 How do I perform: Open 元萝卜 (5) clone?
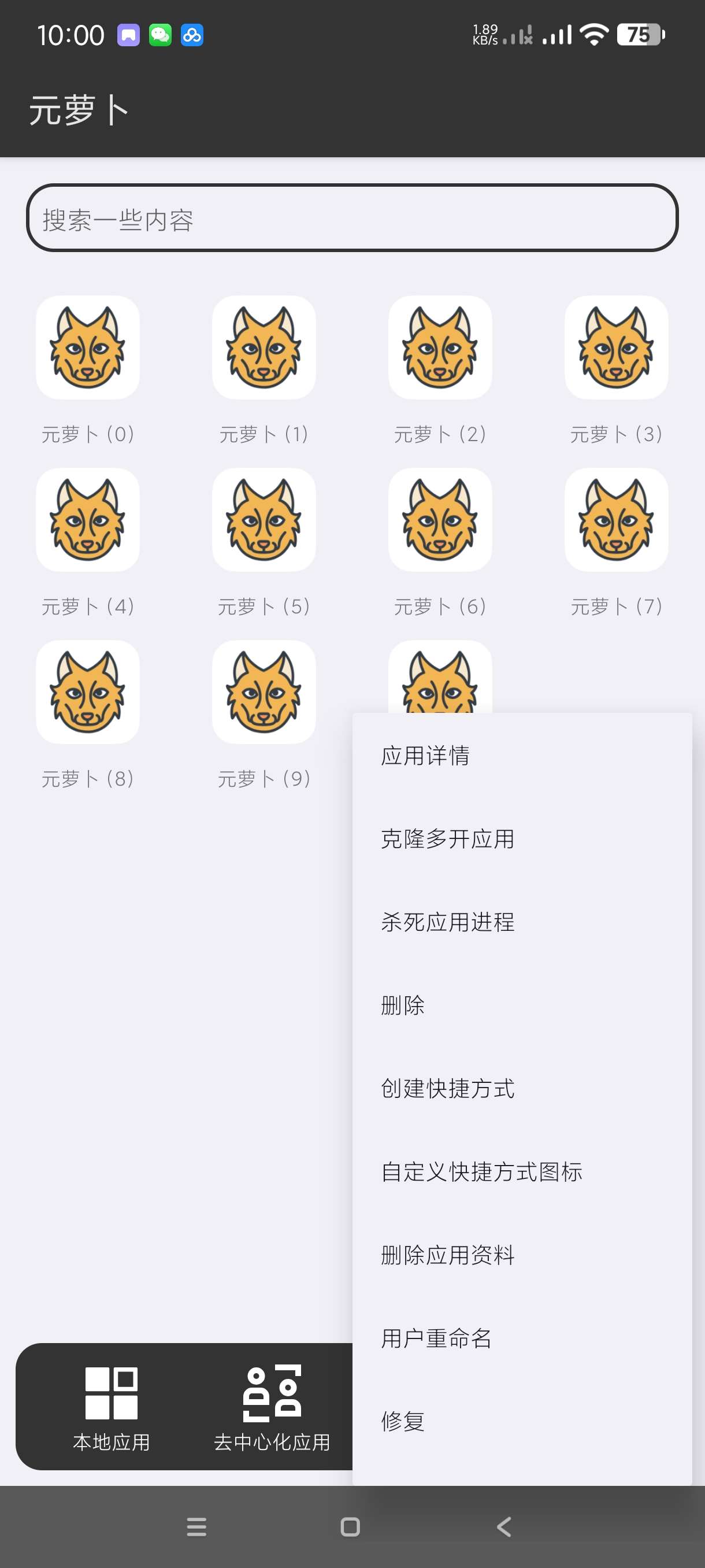(x=264, y=520)
